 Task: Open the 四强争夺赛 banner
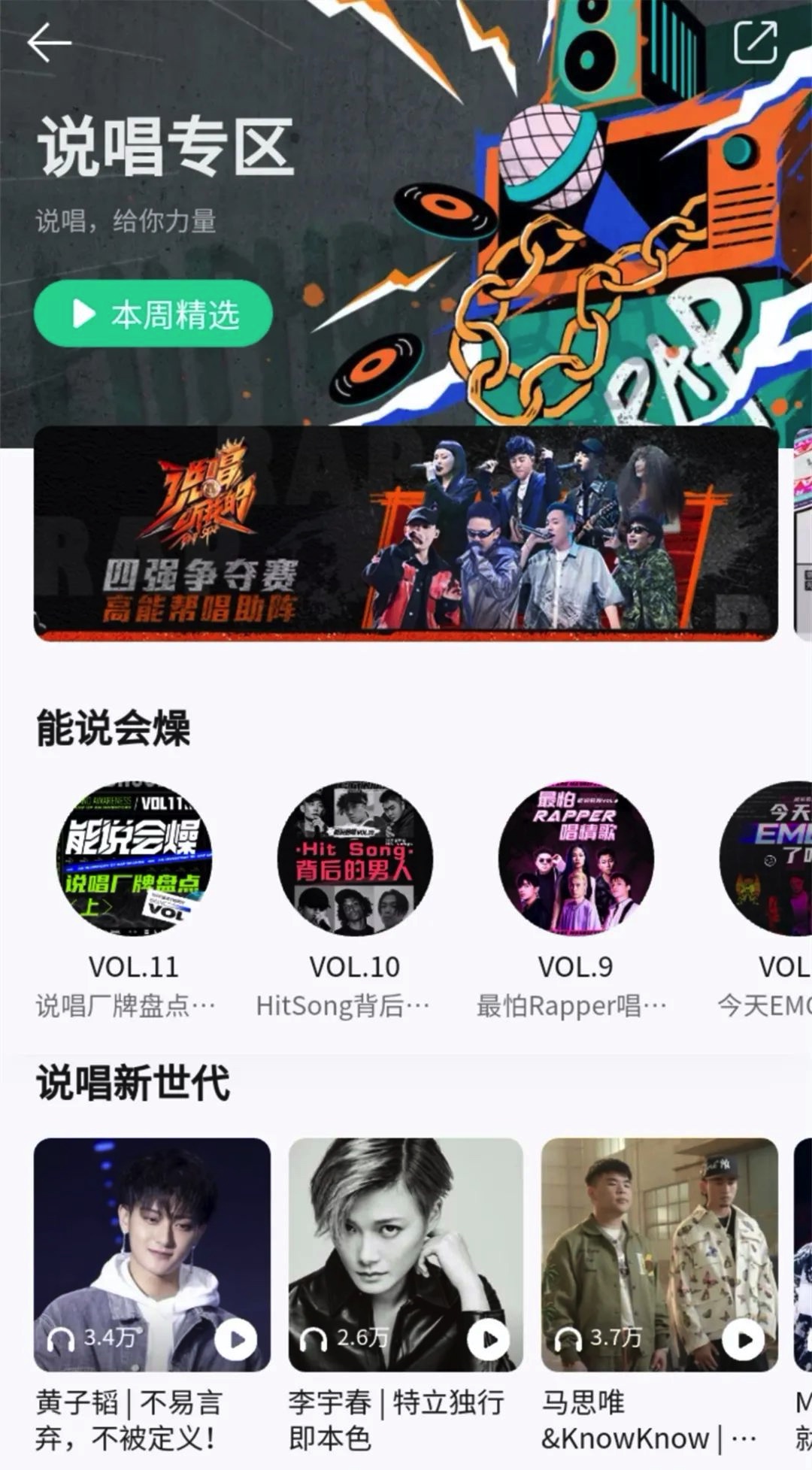click(x=406, y=533)
